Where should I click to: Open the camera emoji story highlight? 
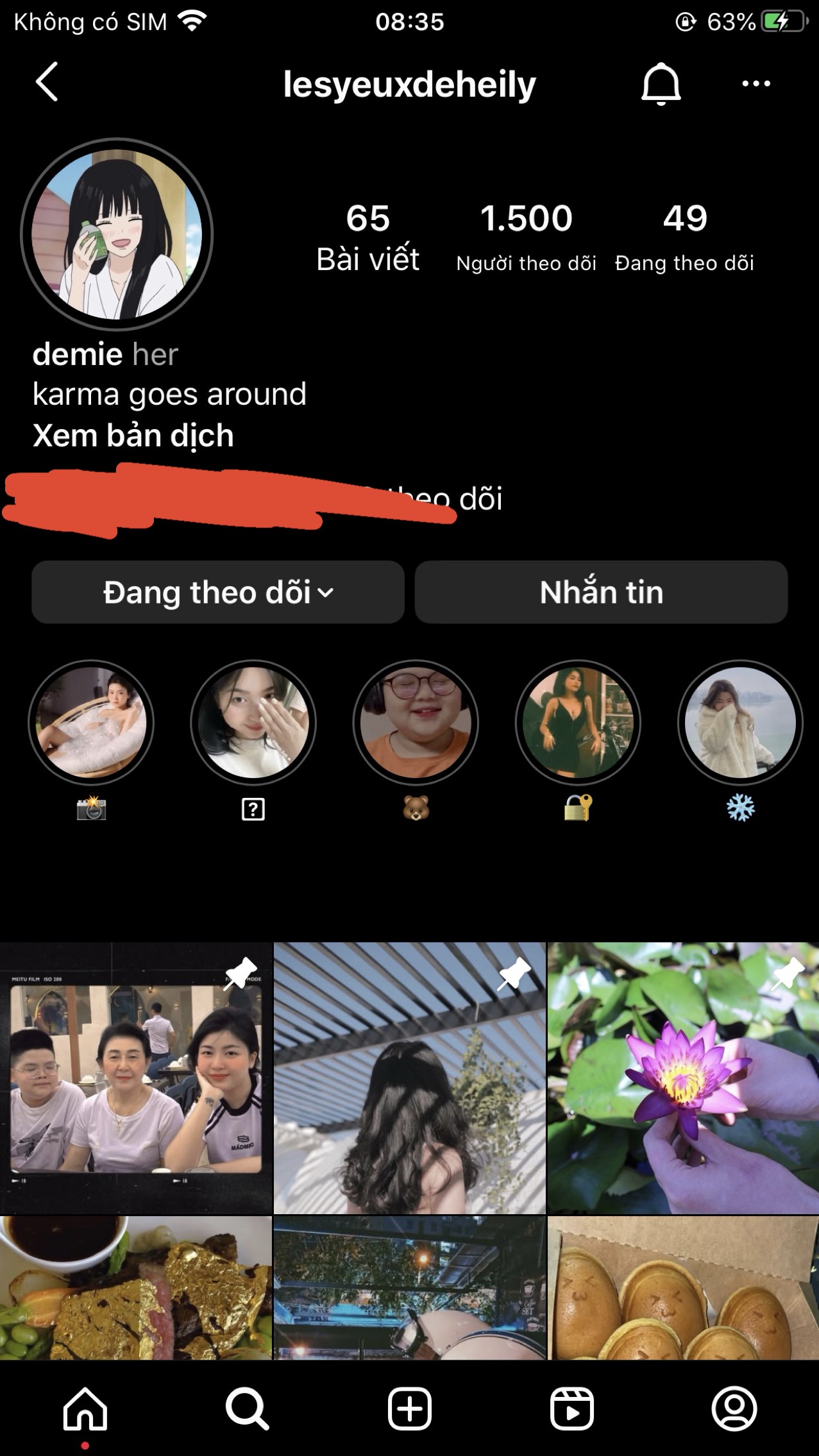pos(91,723)
